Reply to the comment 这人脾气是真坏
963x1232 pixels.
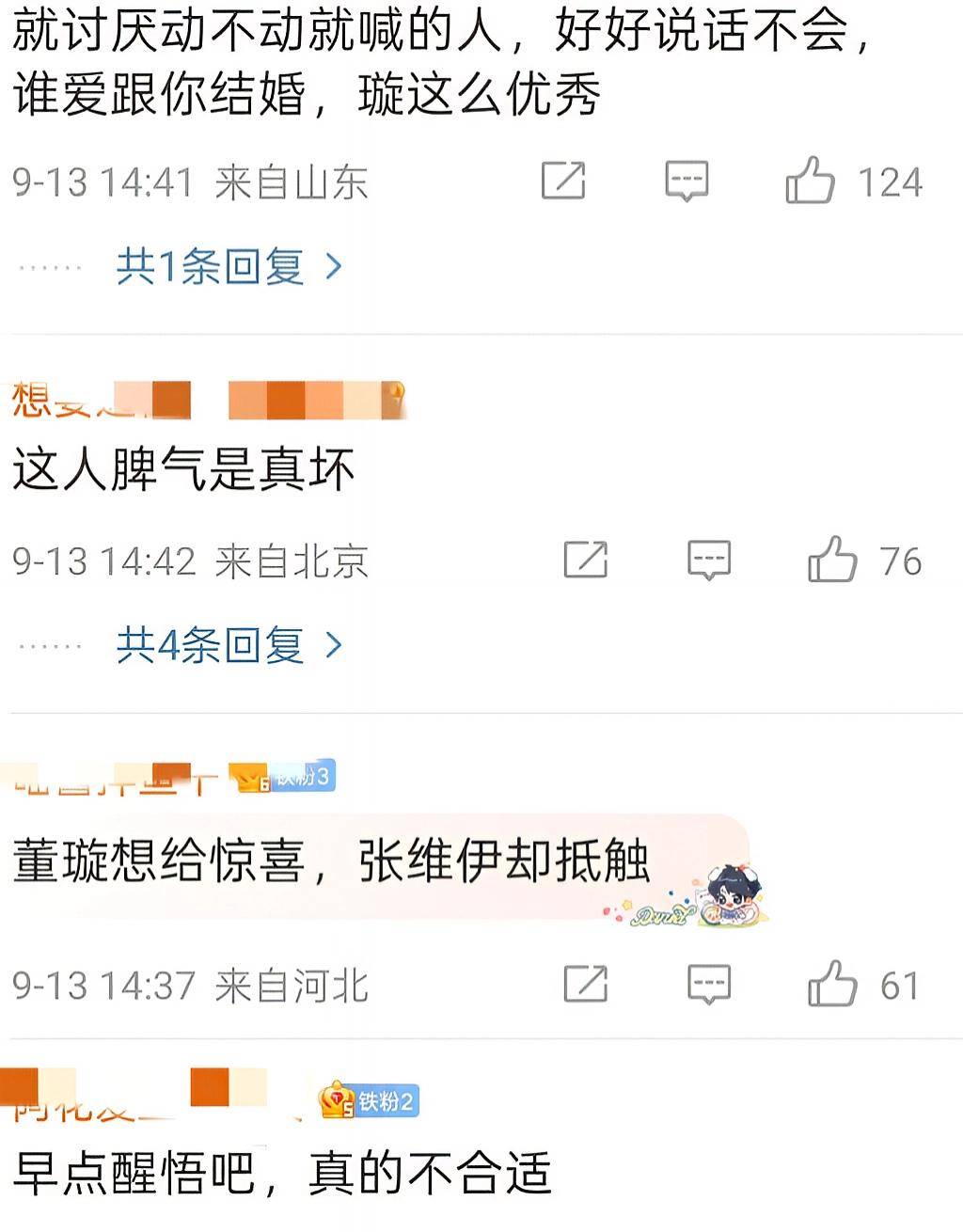tap(709, 561)
